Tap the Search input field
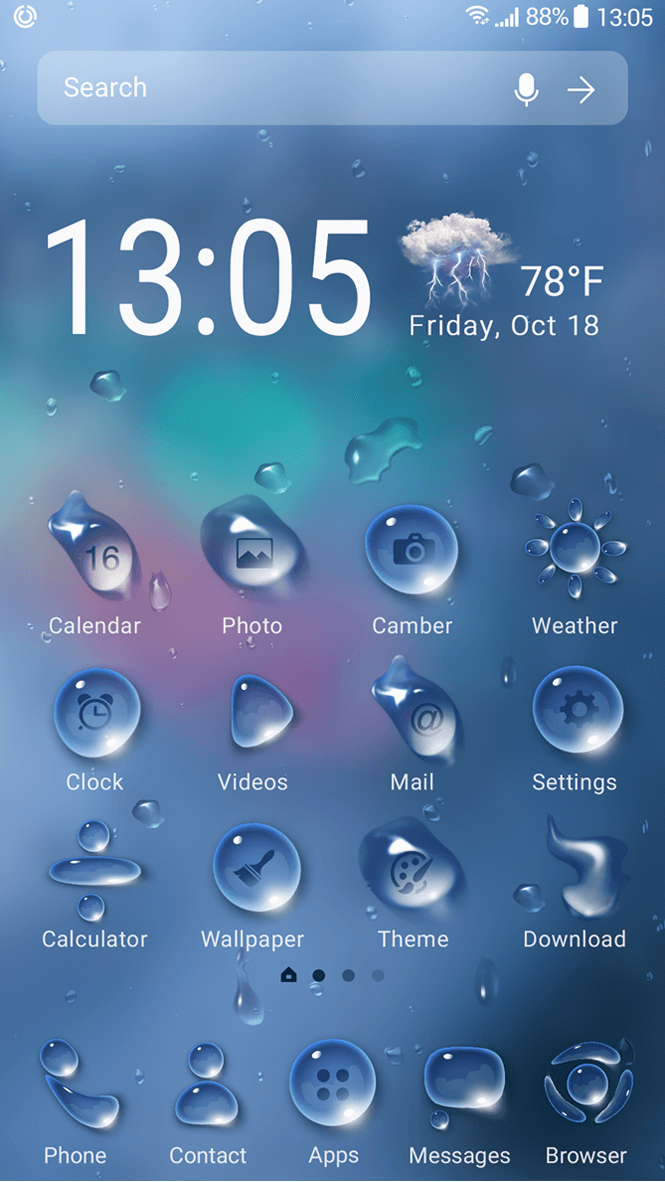The height and width of the screenshot is (1182, 665). click(270, 88)
